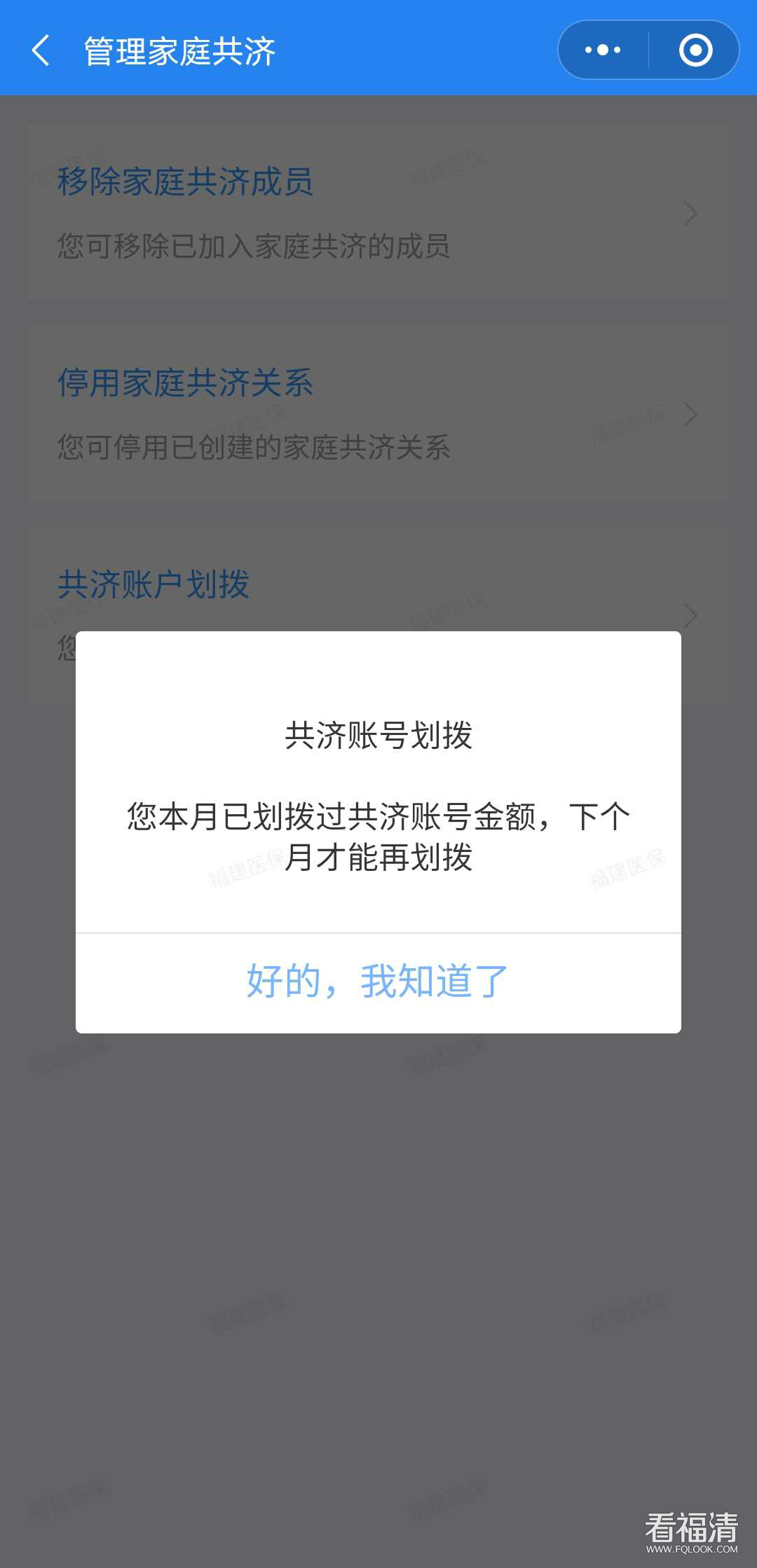The image size is (757, 1568).
Task: Open 停用家庭共济关系 row
Action: (x=378, y=413)
